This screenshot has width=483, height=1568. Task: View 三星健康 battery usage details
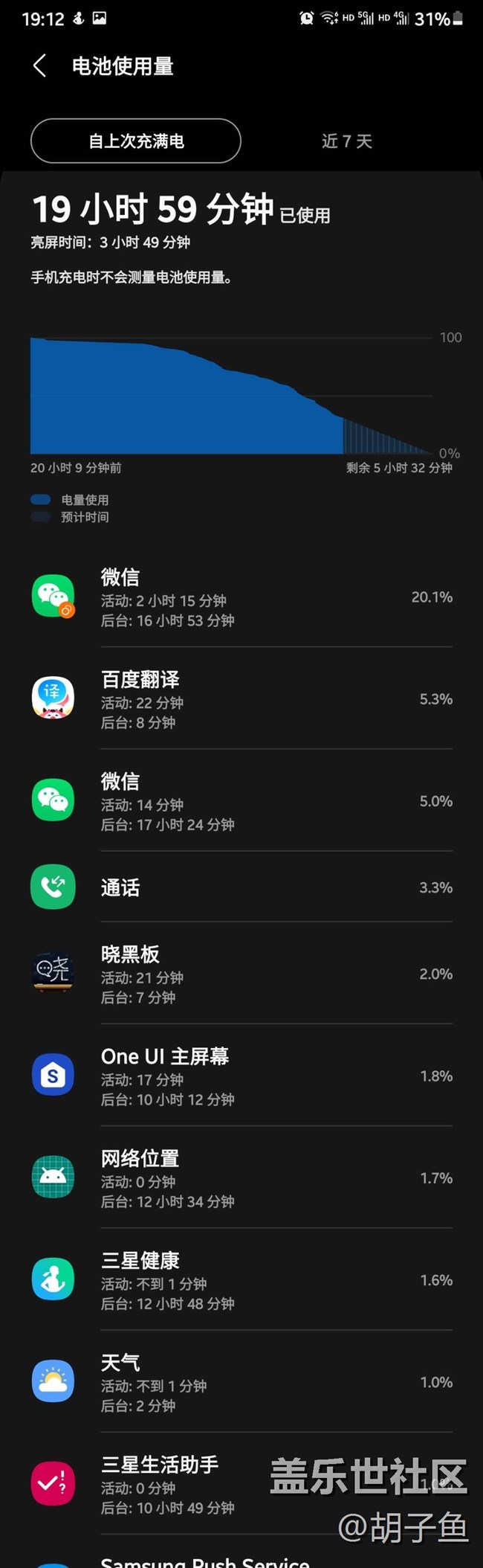pyautogui.click(x=241, y=1280)
